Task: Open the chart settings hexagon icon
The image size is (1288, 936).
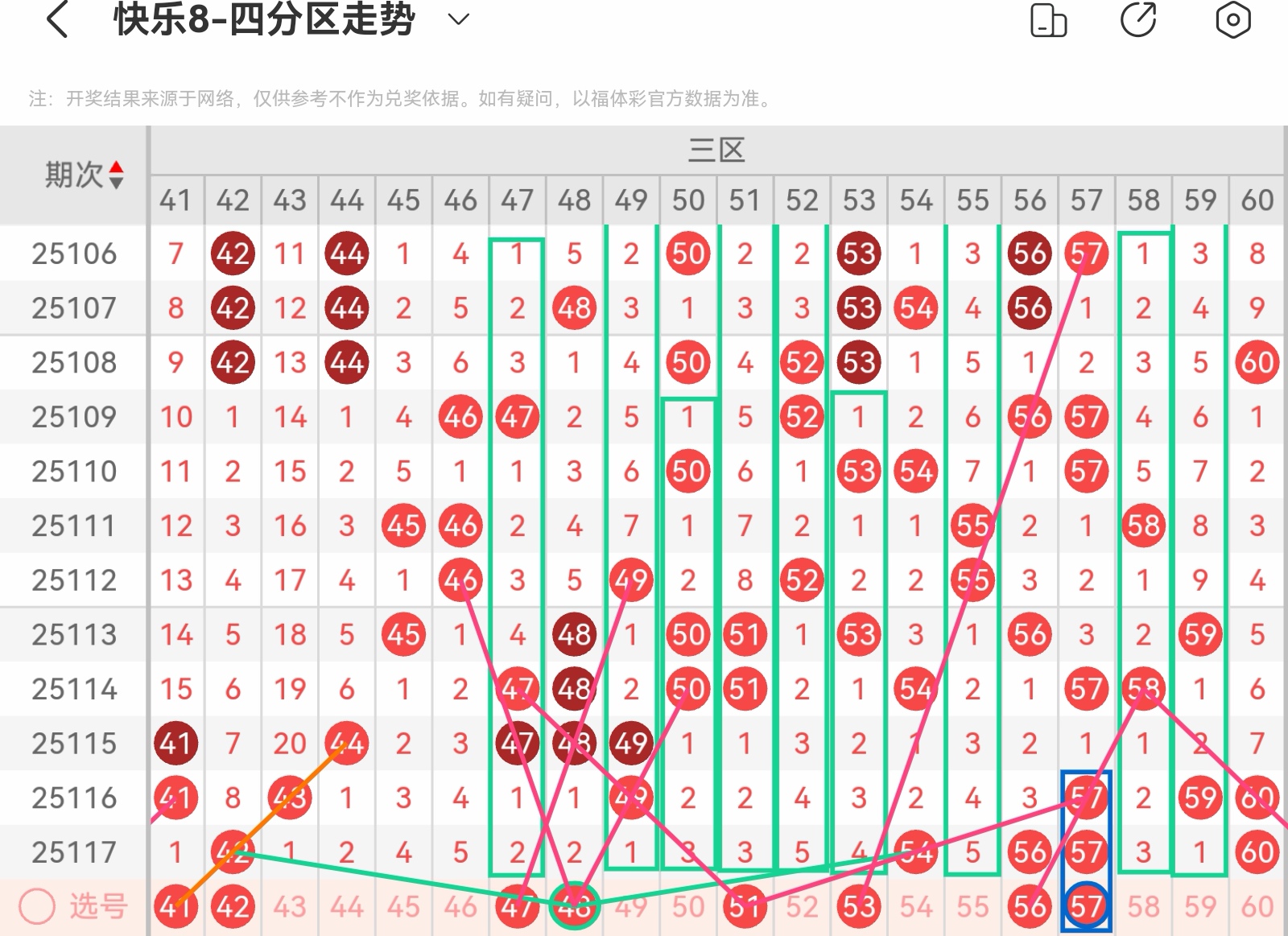Action: (1232, 20)
